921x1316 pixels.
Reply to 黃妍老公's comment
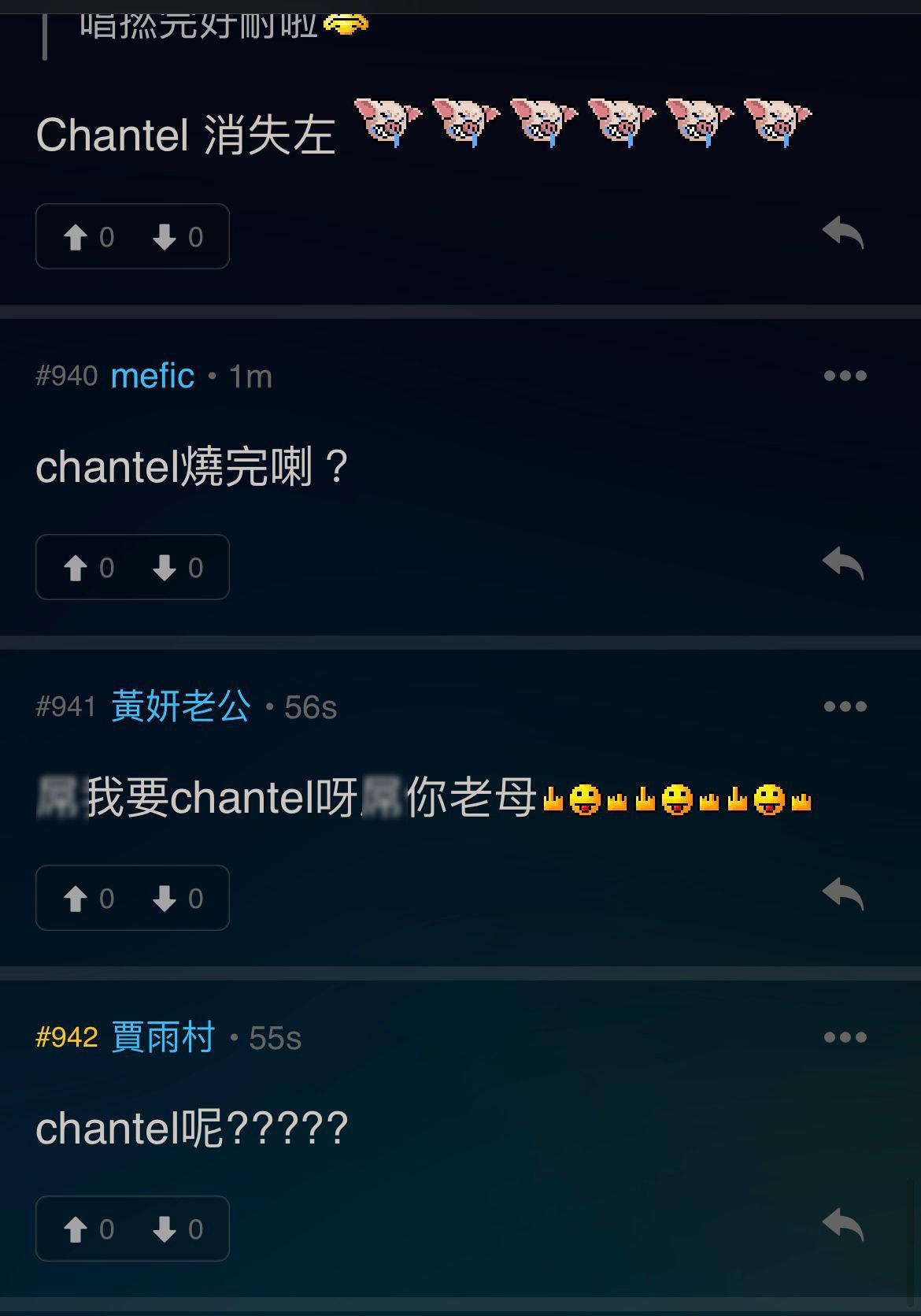click(x=843, y=895)
